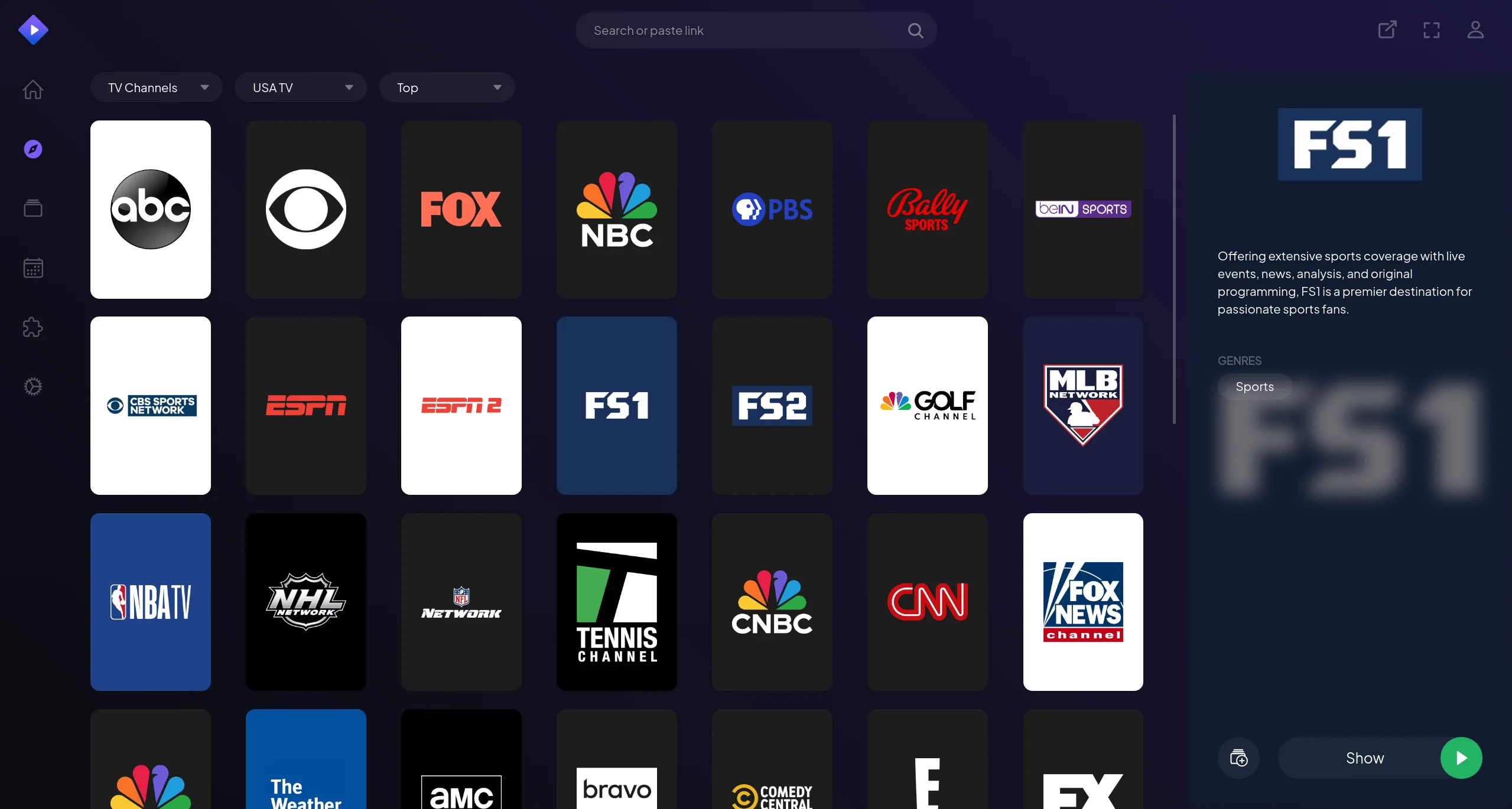Add FS1 to library
Image resolution: width=1512 pixels, height=809 pixels.
1238,758
